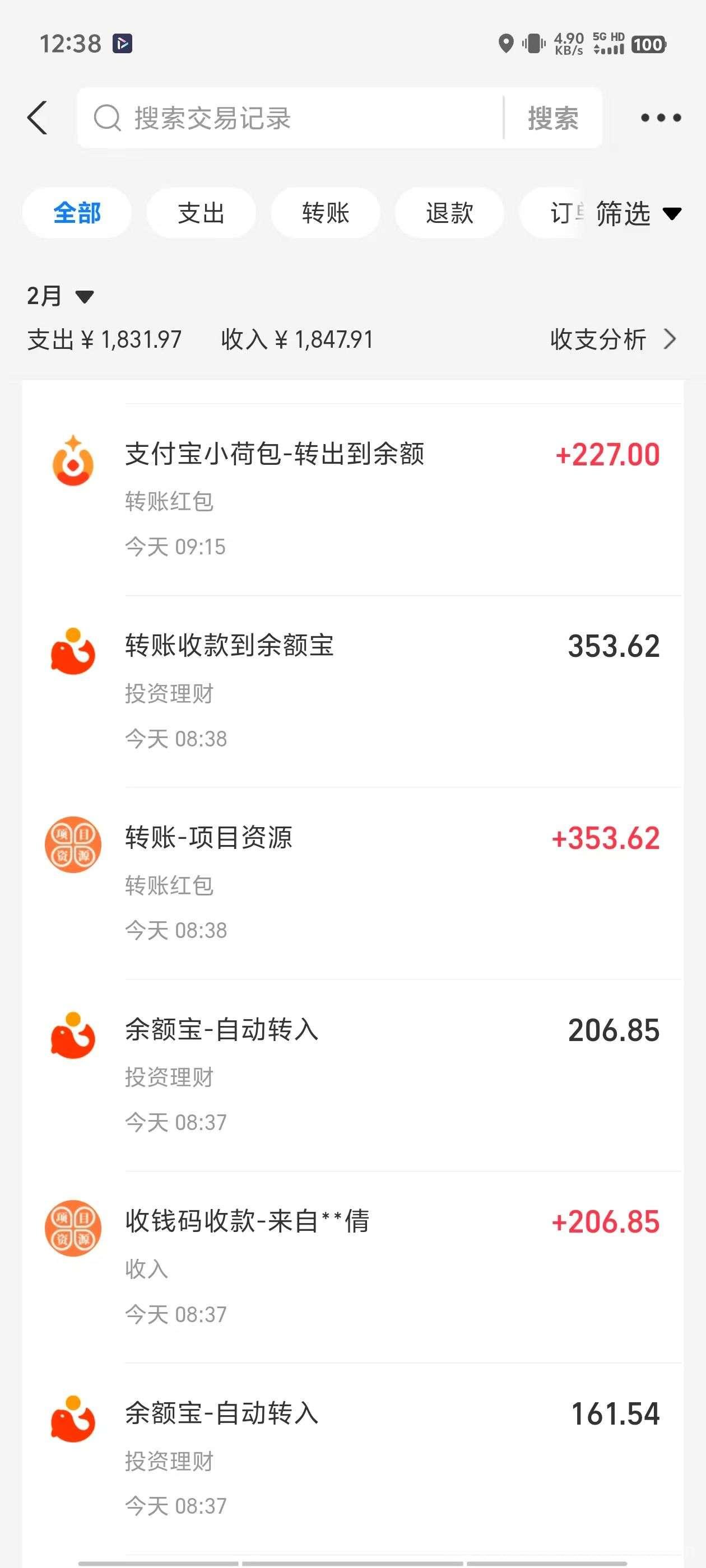Open 余额宝-自动转入 161.54 transaction
The height and width of the screenshot is (1568, 706).
coord(352,1458)
